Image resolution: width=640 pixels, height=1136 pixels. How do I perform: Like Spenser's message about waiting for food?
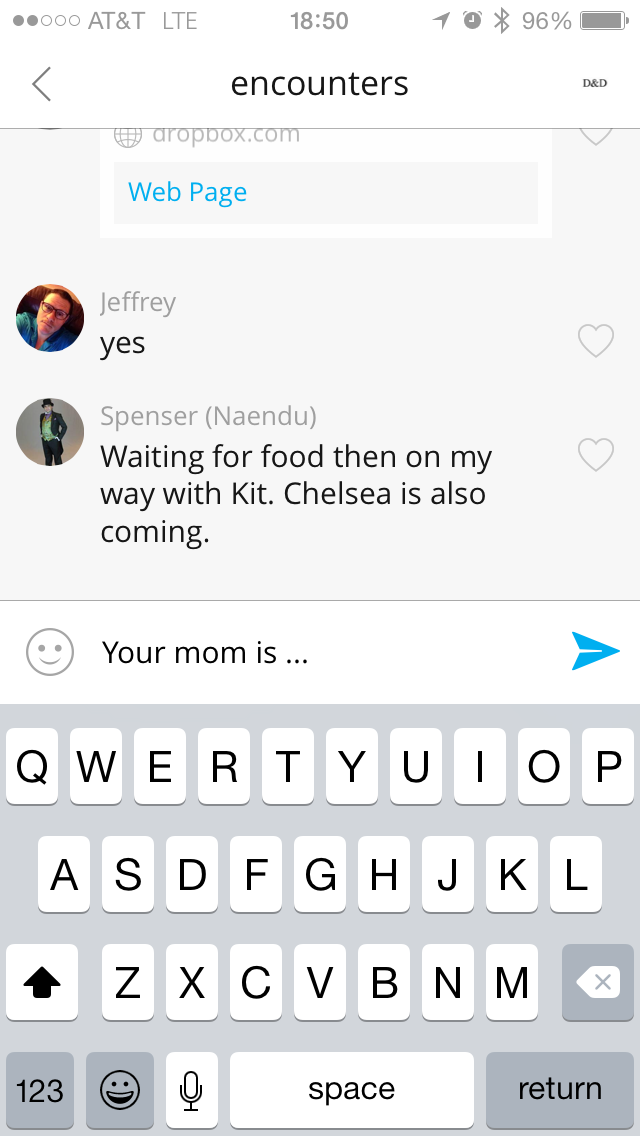coord(596,455)
